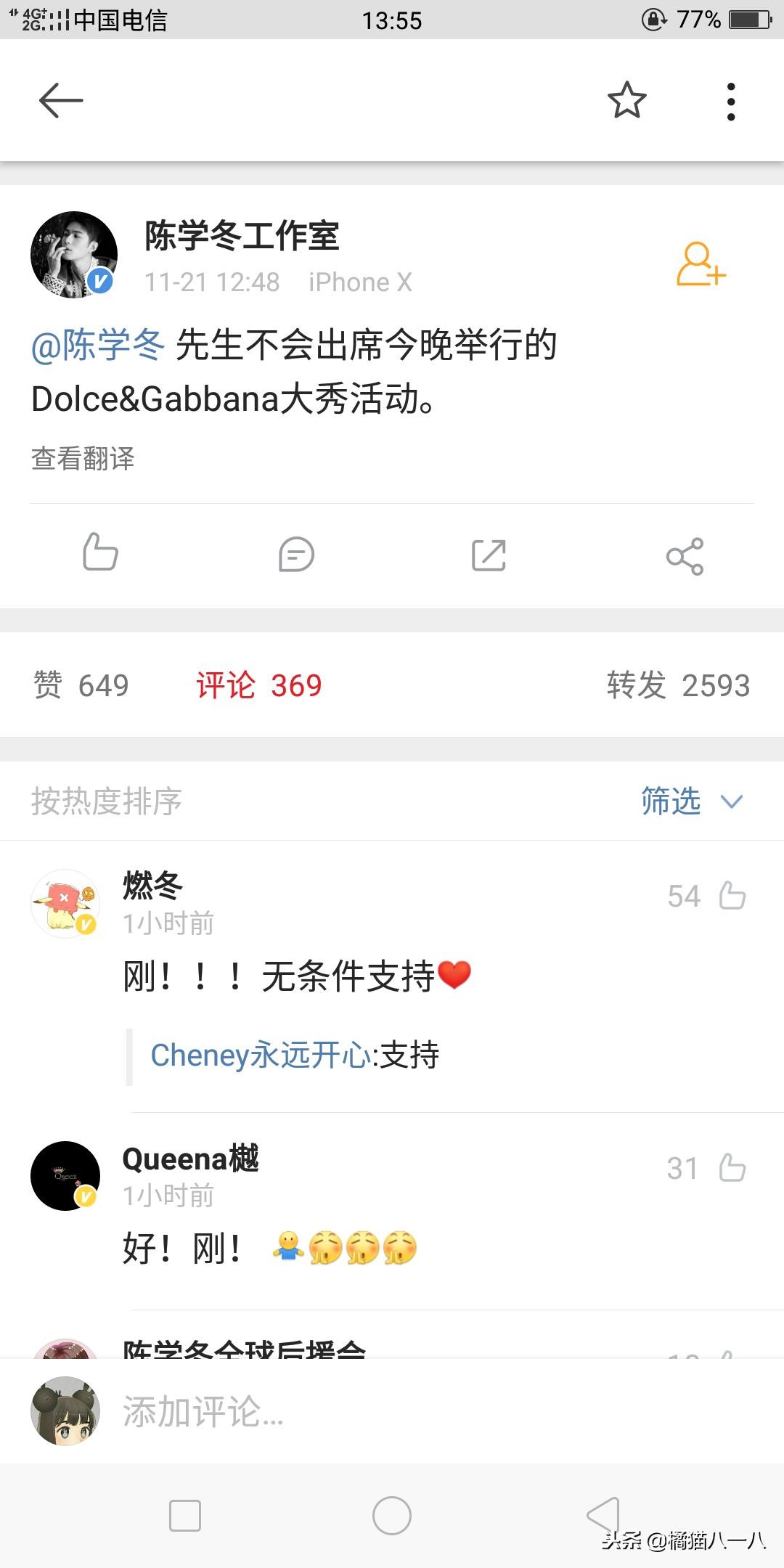Viewport: 784px width, 1568px height.
Task: Tap 查看翻译 to translate the post
Action: click(83, 459)
